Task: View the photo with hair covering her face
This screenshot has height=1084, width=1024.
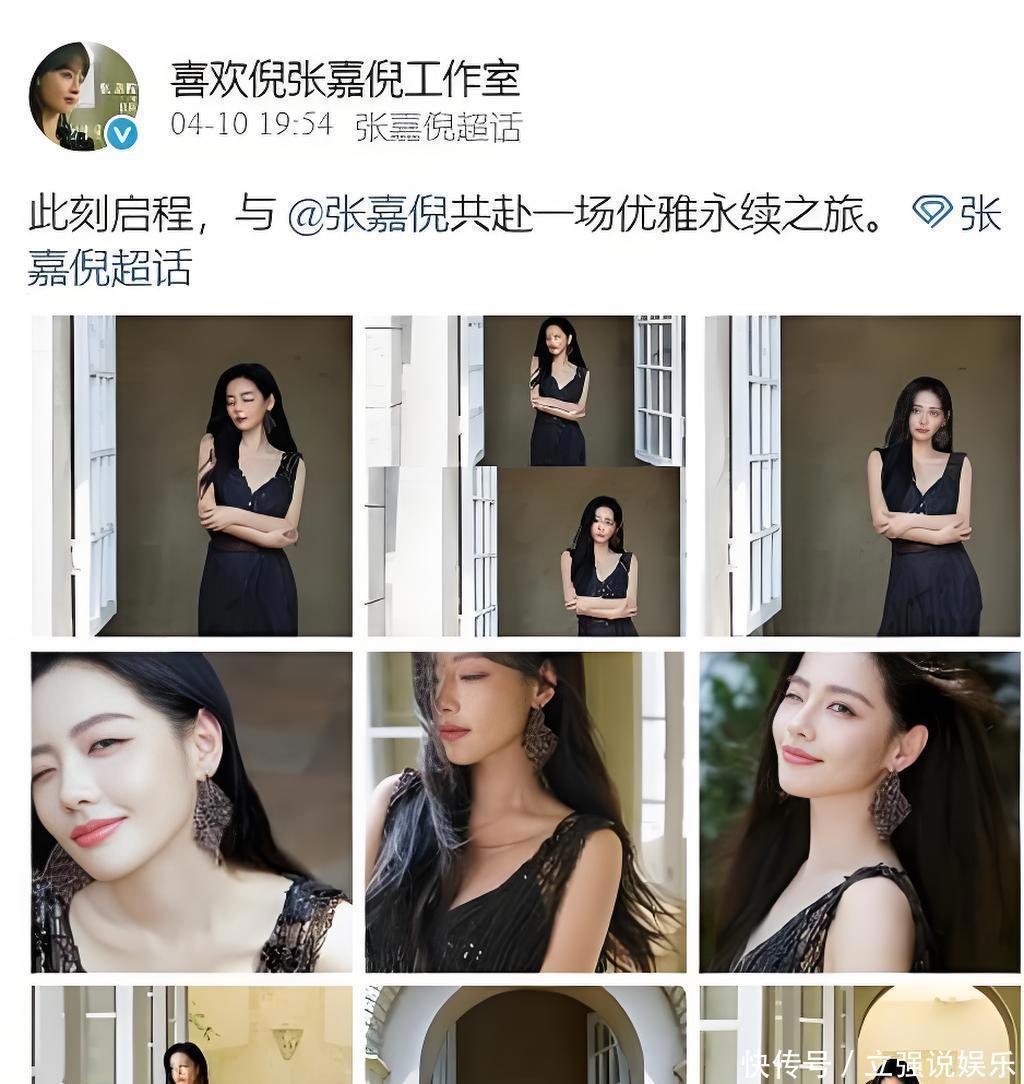Action: pyautogui.click(x=526, y=811)
